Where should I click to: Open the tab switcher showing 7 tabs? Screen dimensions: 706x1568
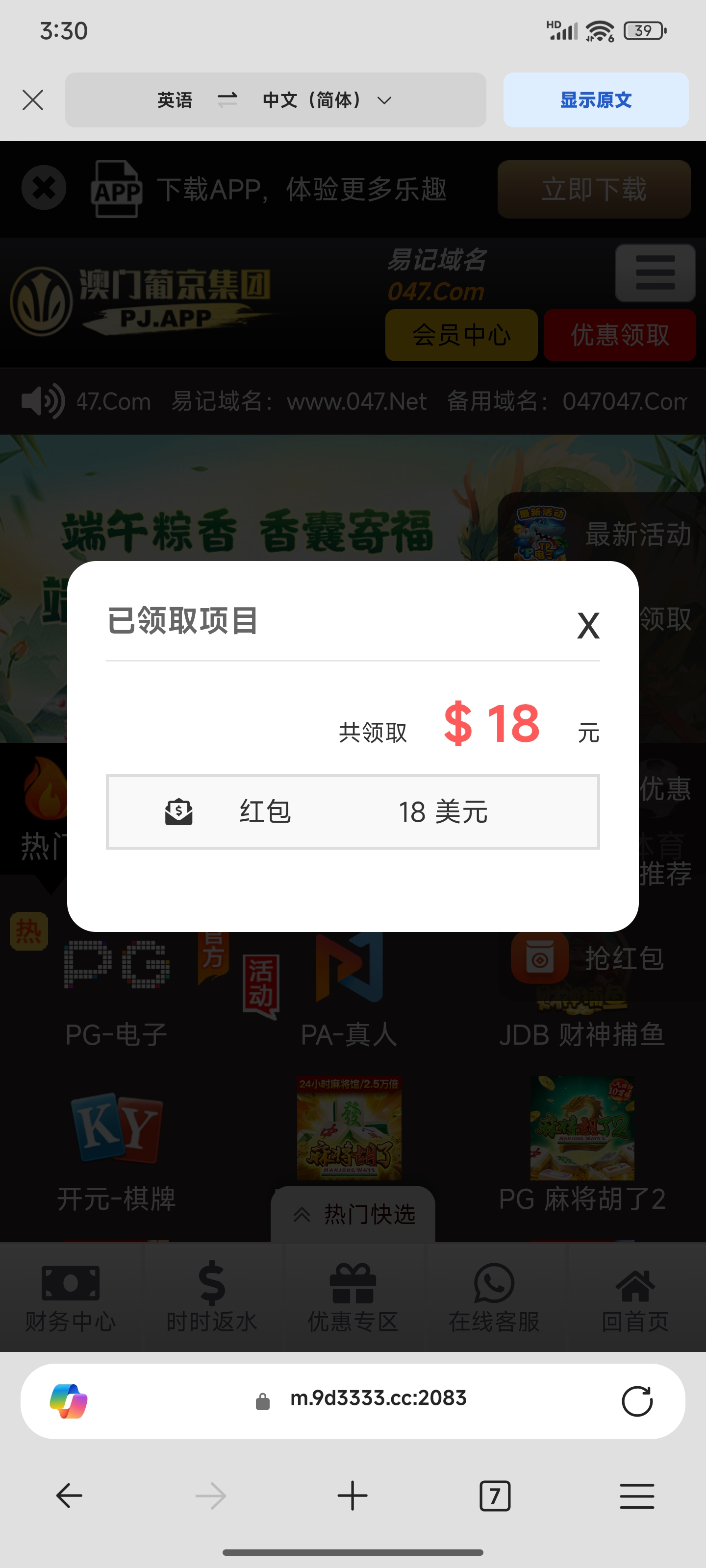pos(495,1495)
